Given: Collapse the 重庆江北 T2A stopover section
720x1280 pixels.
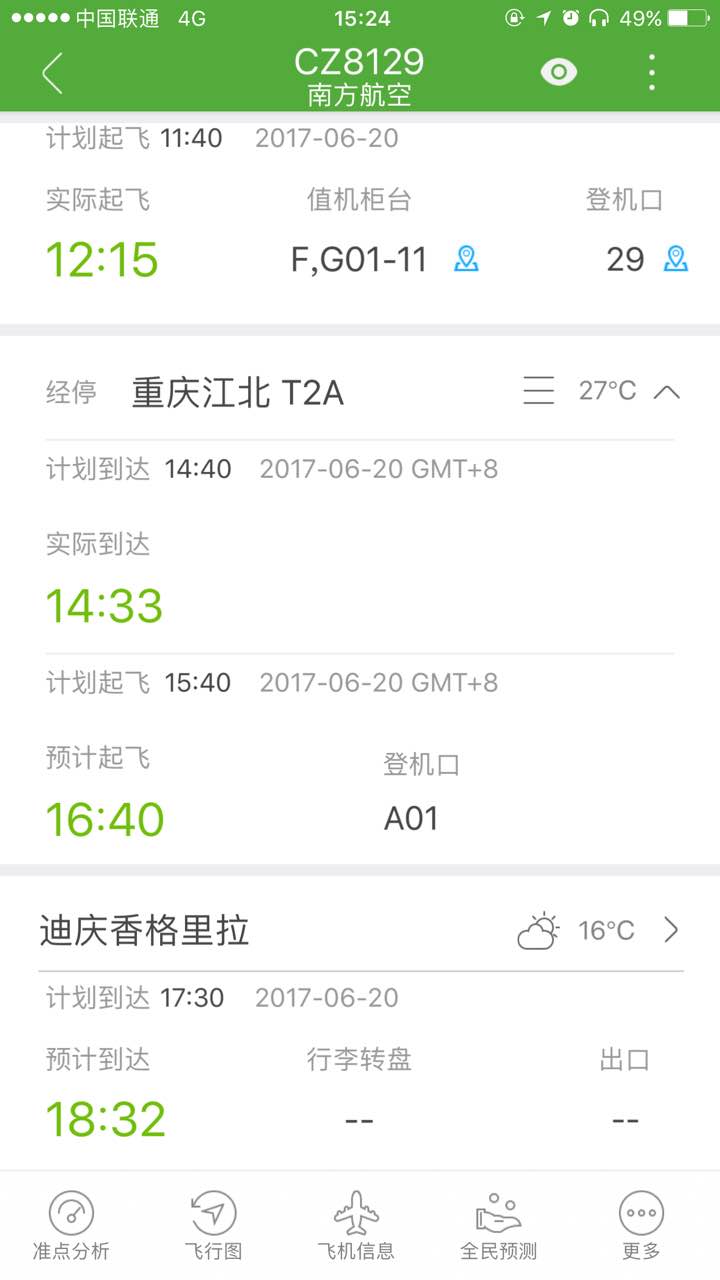Looking at the screenshot, I should (667, 391).
